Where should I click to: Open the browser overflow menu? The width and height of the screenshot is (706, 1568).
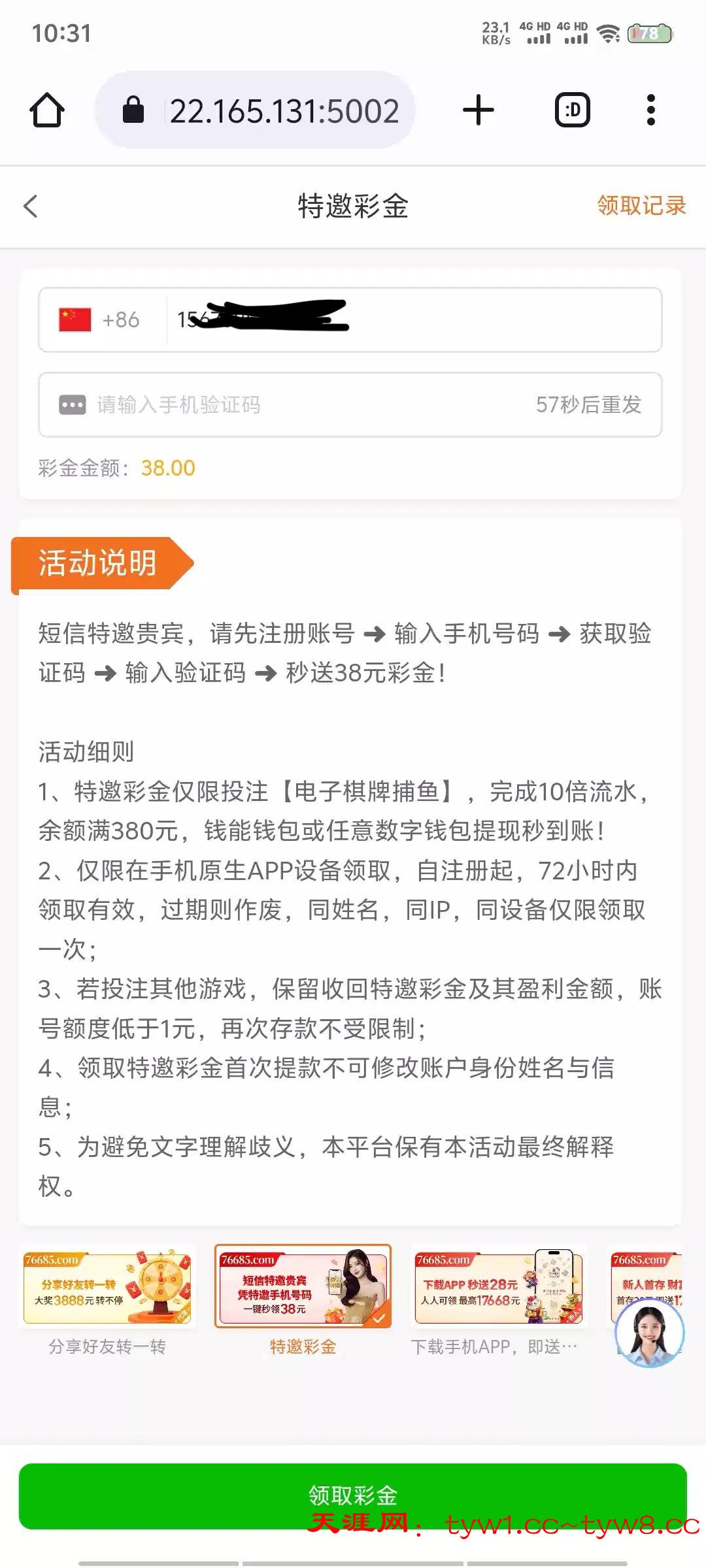(650, 110)
